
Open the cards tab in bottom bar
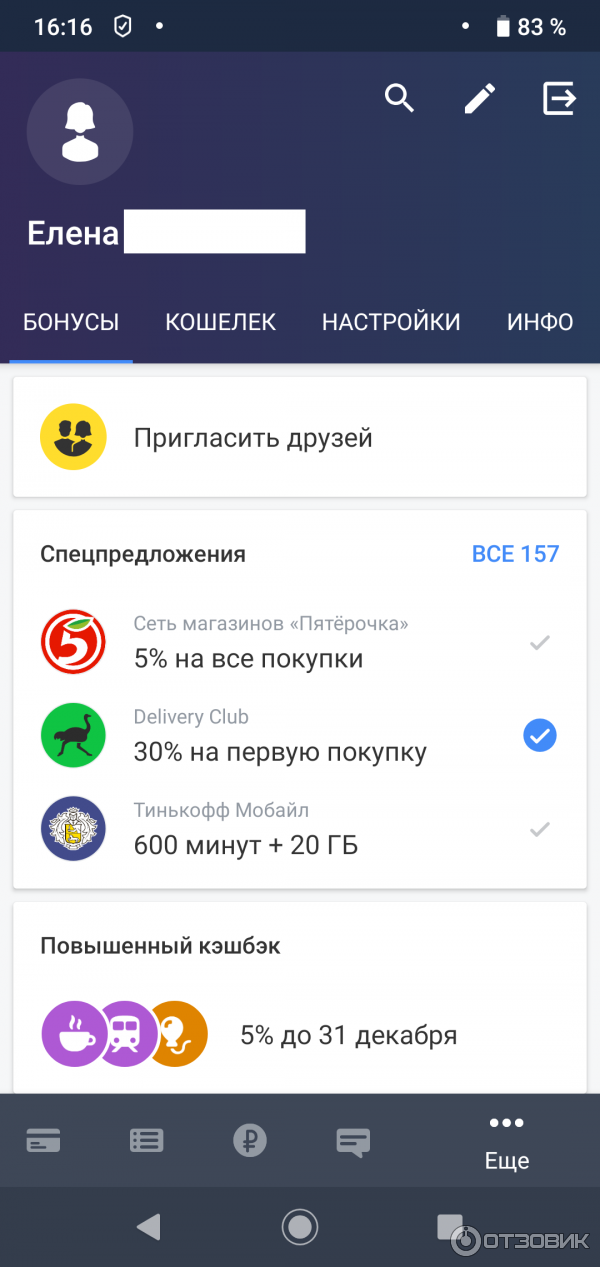tap(43, 1140)
